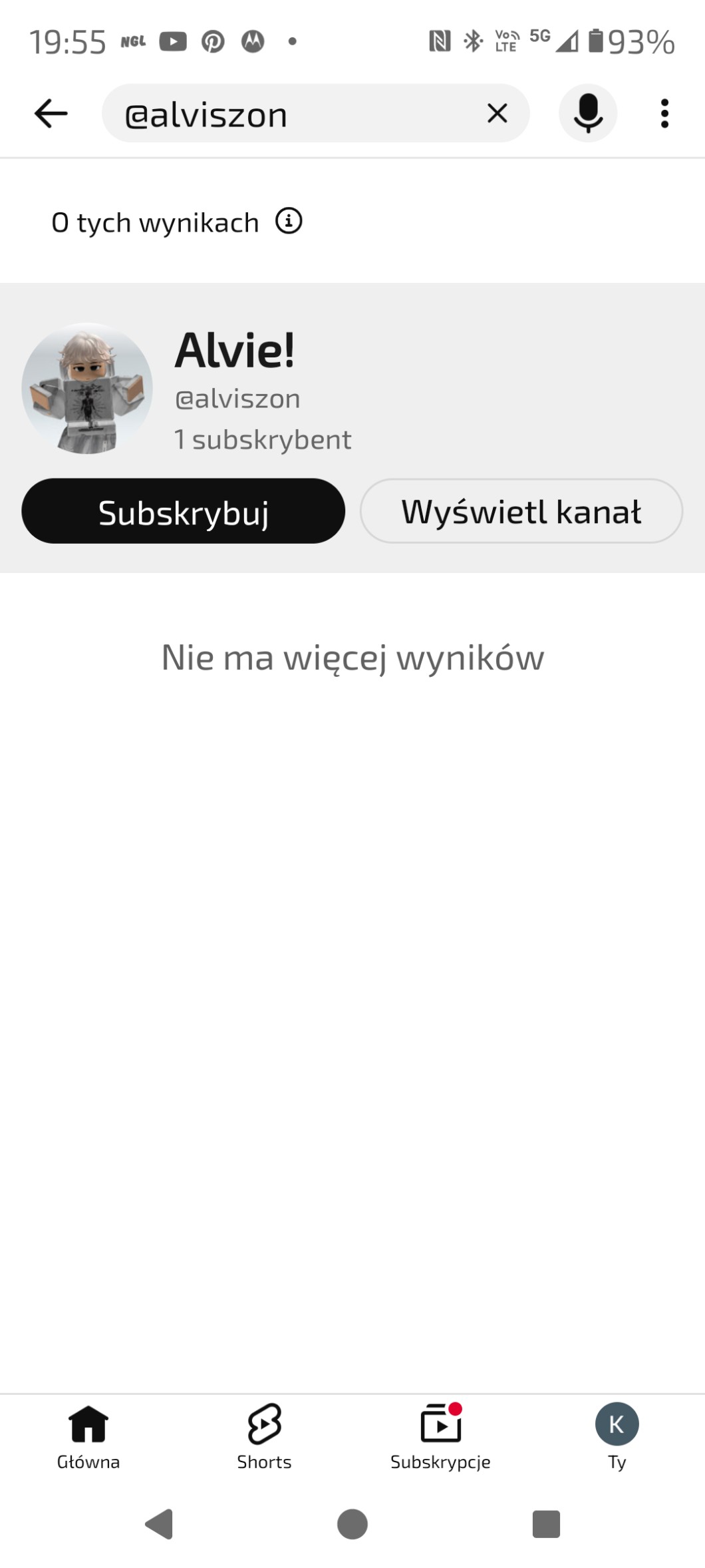
Task: Subscribe to the Alvie! channel
Action: coord(183,511)
